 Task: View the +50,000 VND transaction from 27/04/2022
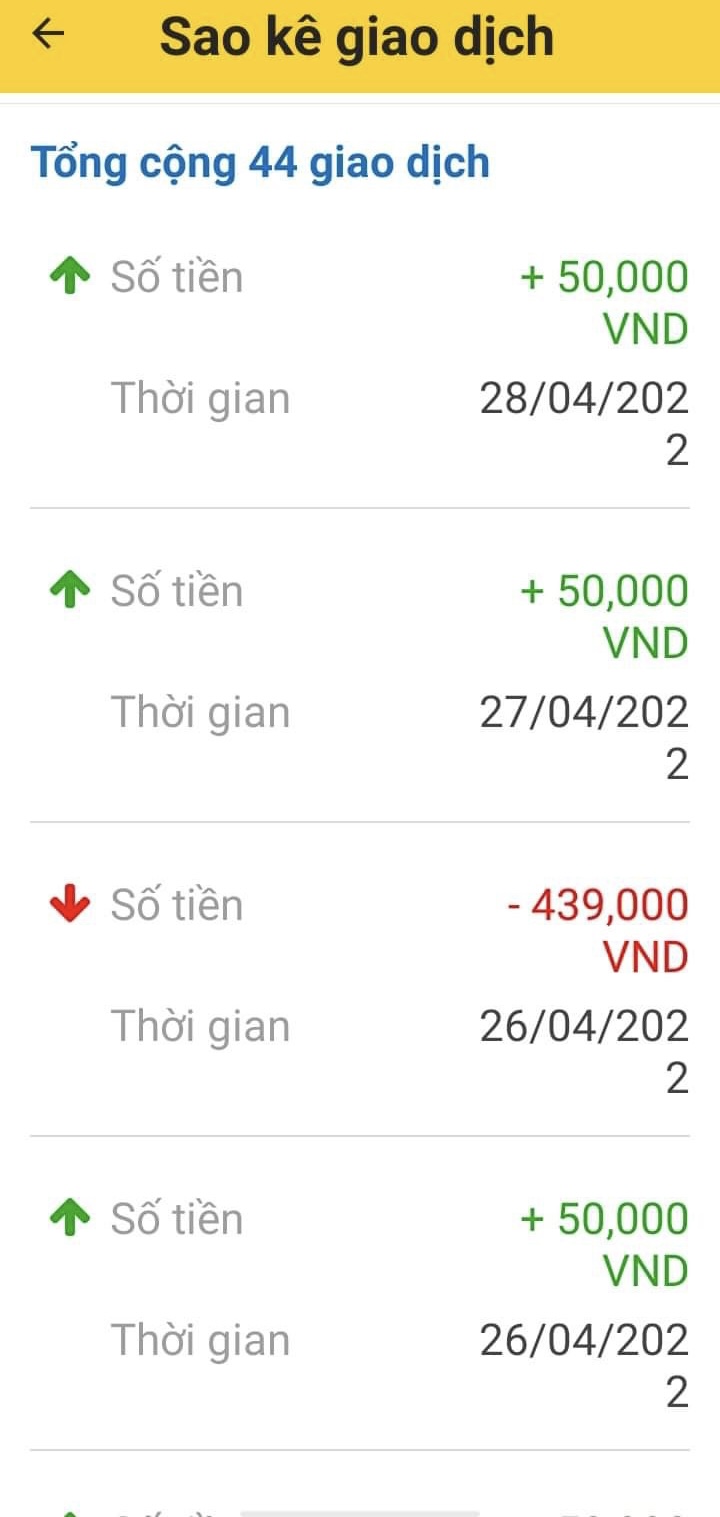(x=360, y=675)
